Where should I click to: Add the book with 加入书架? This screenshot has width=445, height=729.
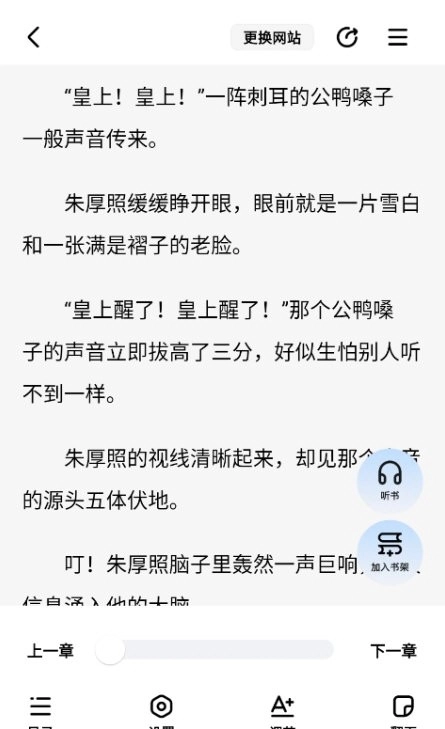[x=390, y=552]
